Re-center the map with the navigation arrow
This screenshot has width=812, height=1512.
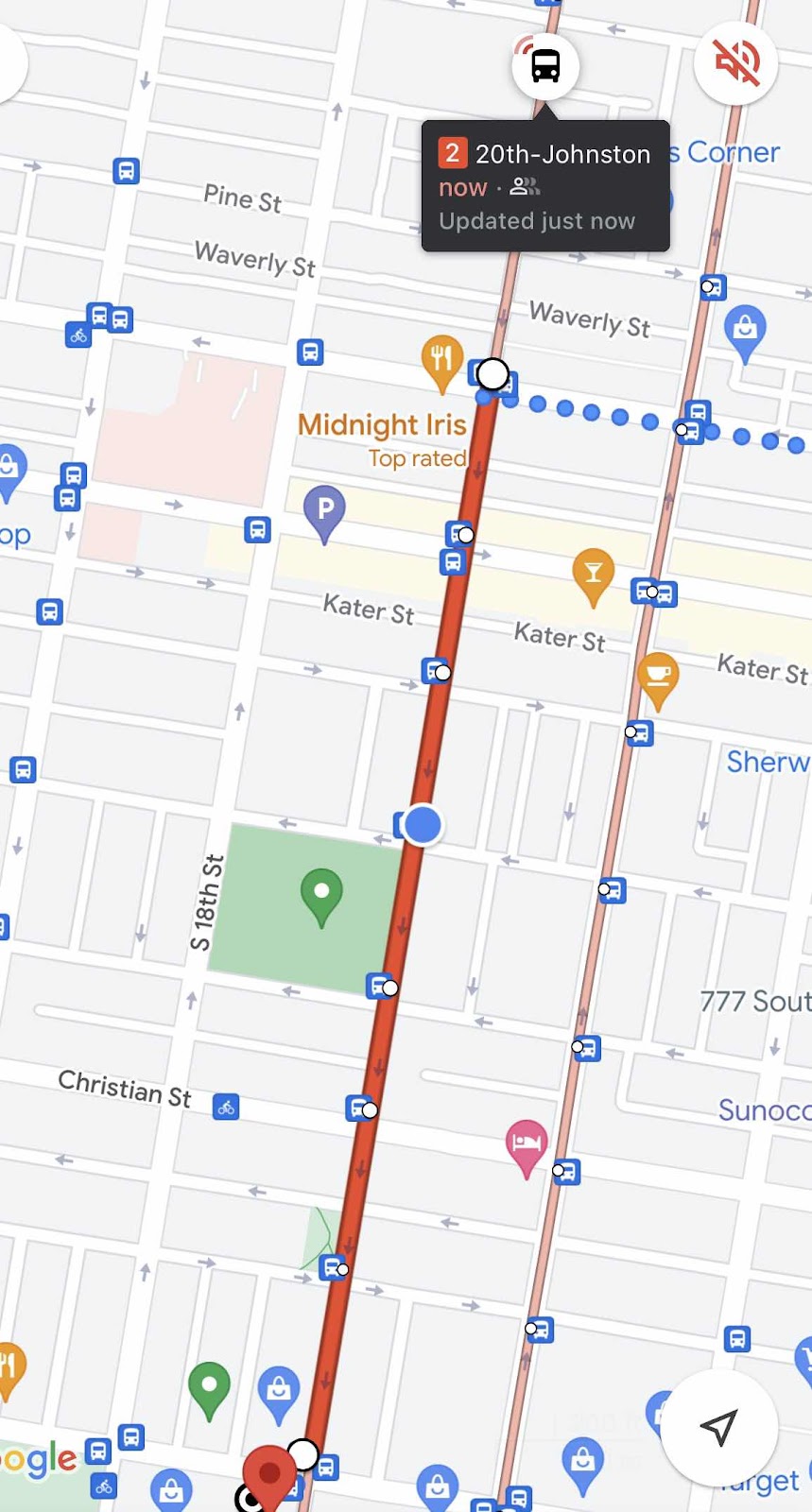pos(718,1426)
